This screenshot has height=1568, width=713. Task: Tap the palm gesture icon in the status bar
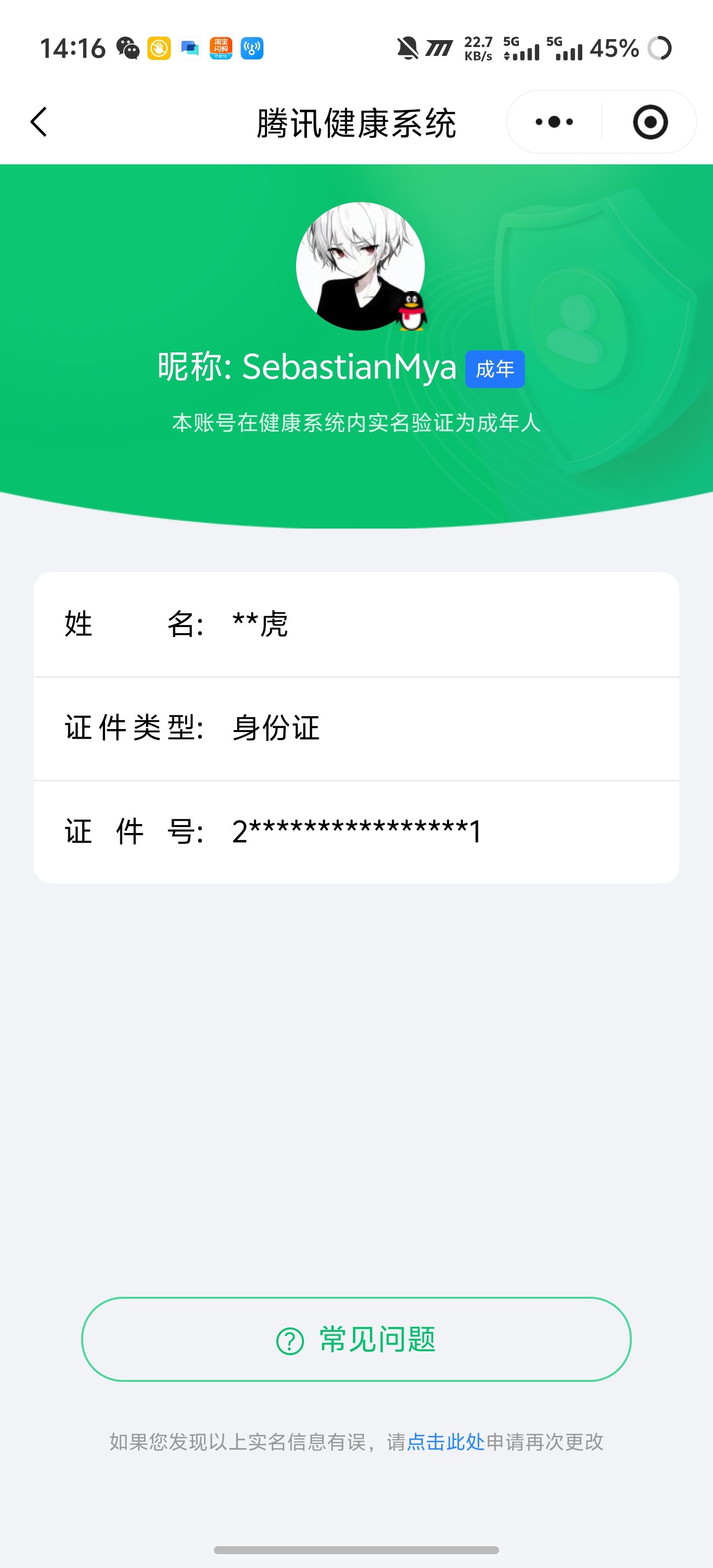[159, 49]
